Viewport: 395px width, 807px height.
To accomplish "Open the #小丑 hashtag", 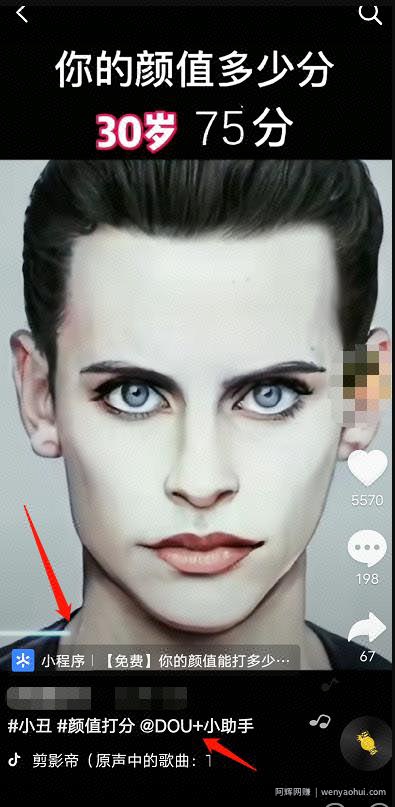I will pyautogui.click(x=30, y=726).
